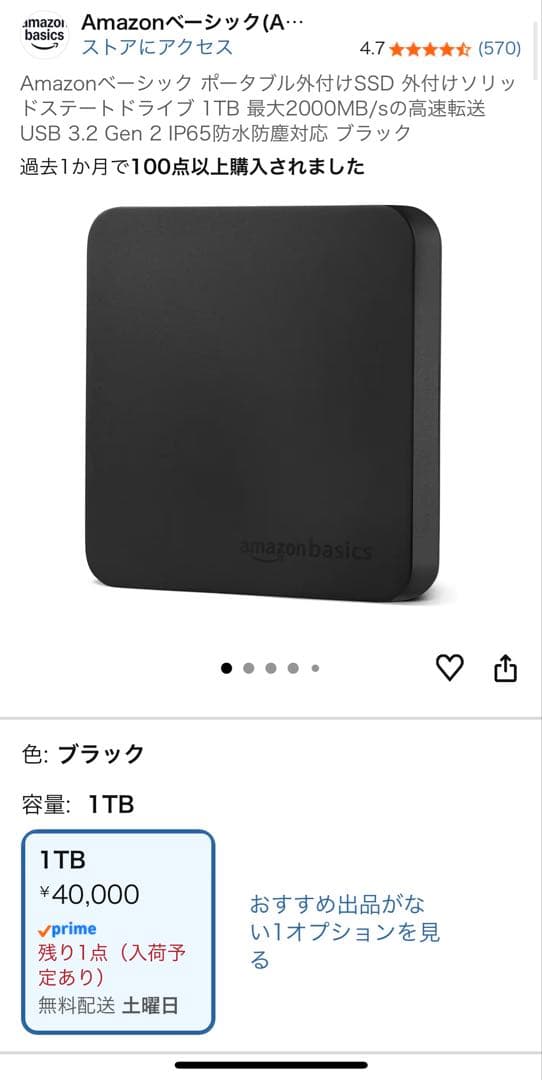View the SSD product image
542x1080 pixels.
(x=264, y=403)
